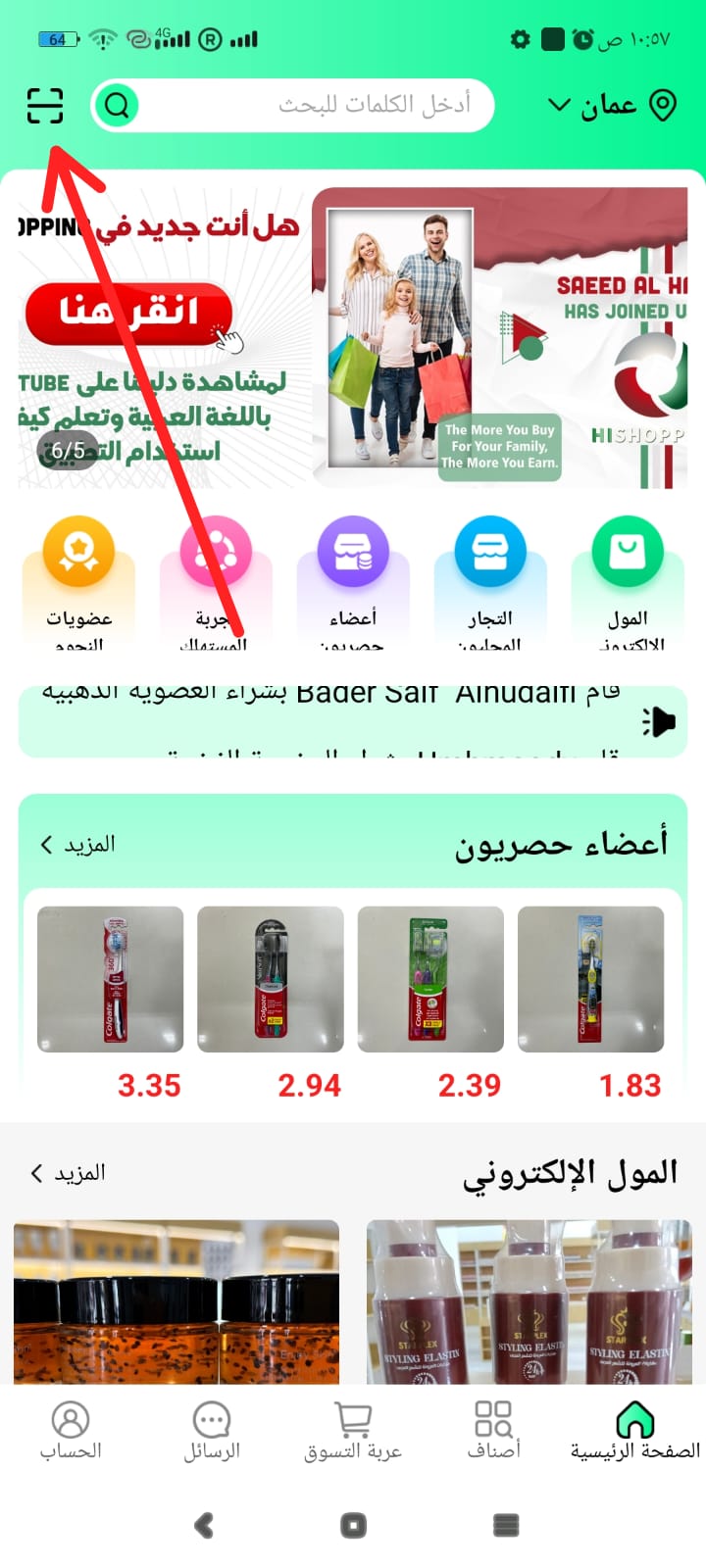Viewport: 706px width, 1568px height.
Task: Switch to the الرسائل messages tab
Action: [x=212, y=1430]
